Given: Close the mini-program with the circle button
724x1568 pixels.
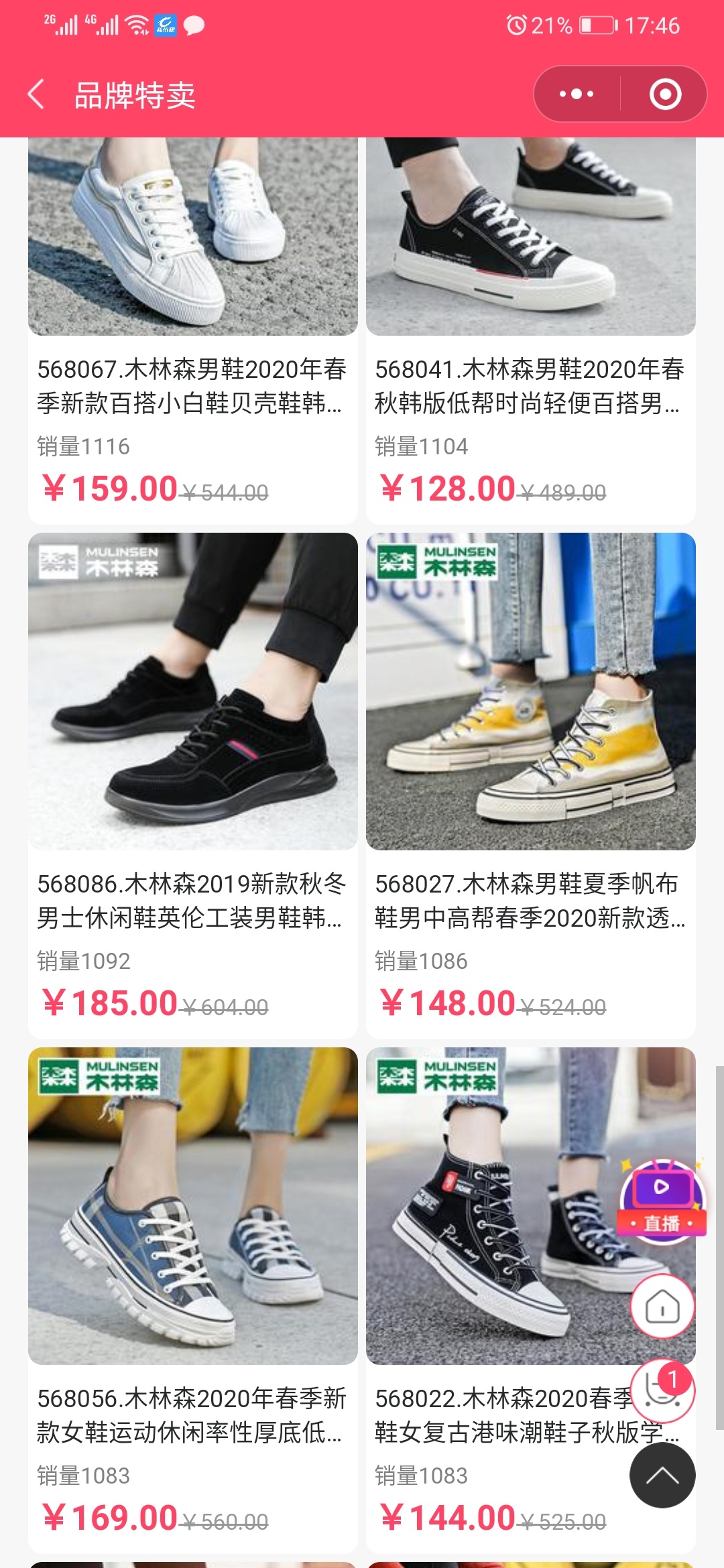Looking at the screenshot, I should pos(664,94).
